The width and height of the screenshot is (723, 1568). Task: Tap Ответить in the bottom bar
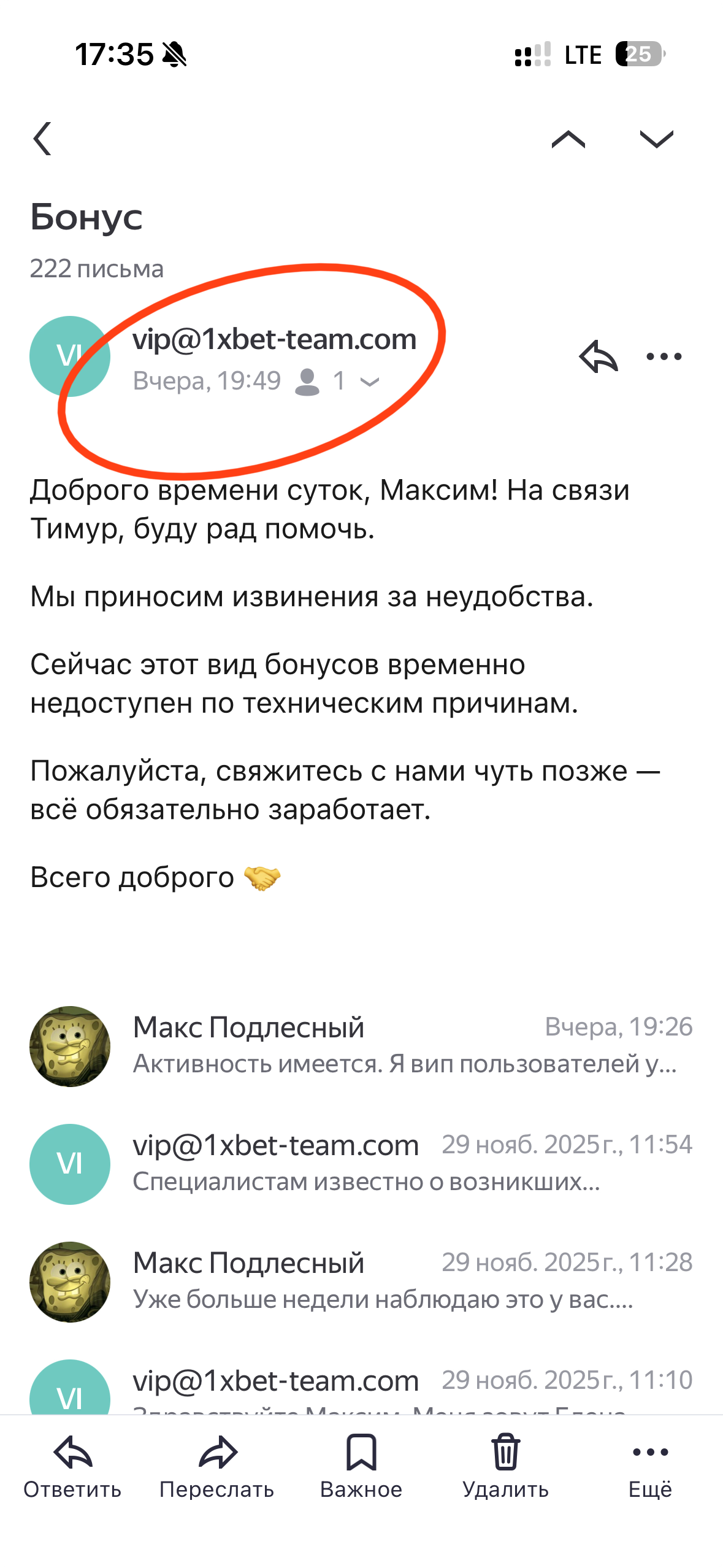tap(72, 1466)
